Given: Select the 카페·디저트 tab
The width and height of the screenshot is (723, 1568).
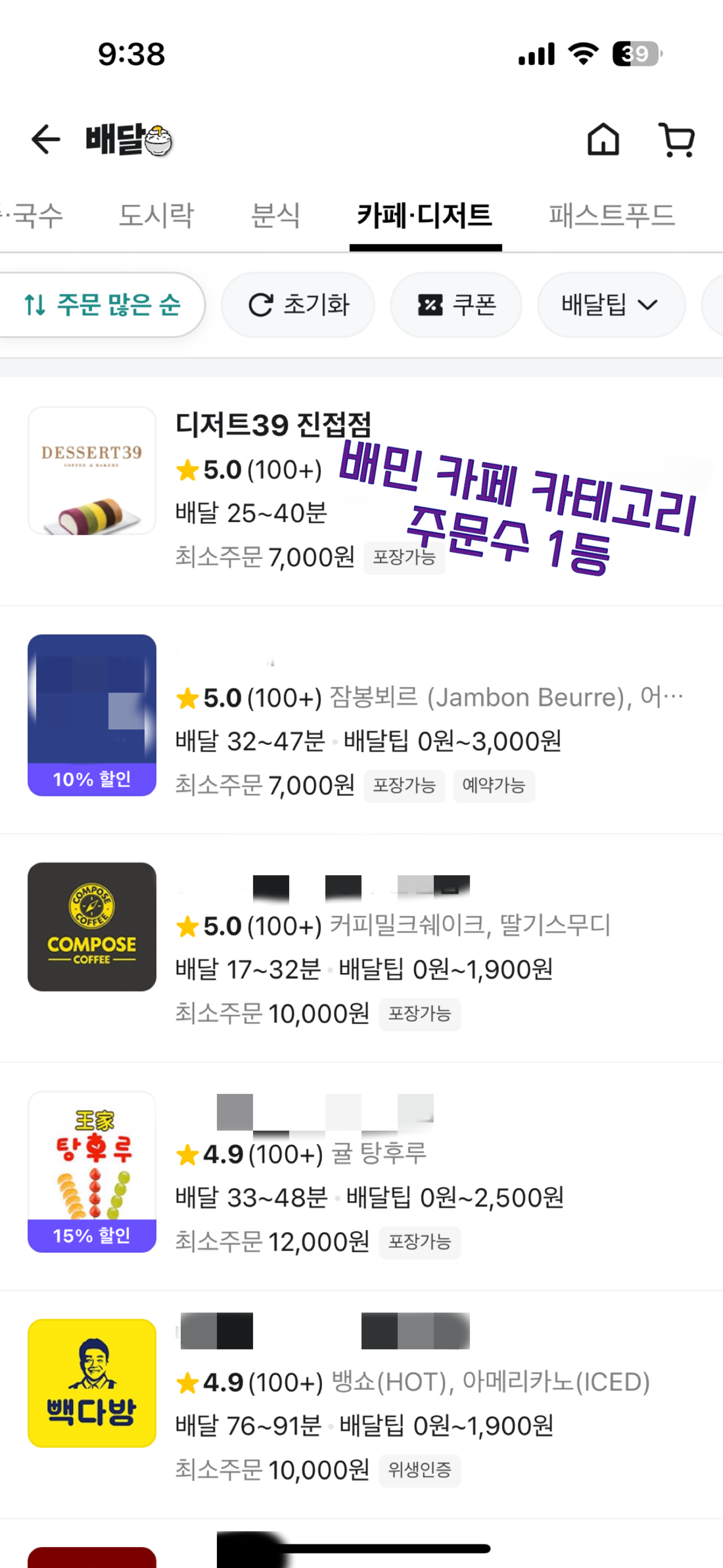Looking at the screenshot, I should click(x=425, y=216).
